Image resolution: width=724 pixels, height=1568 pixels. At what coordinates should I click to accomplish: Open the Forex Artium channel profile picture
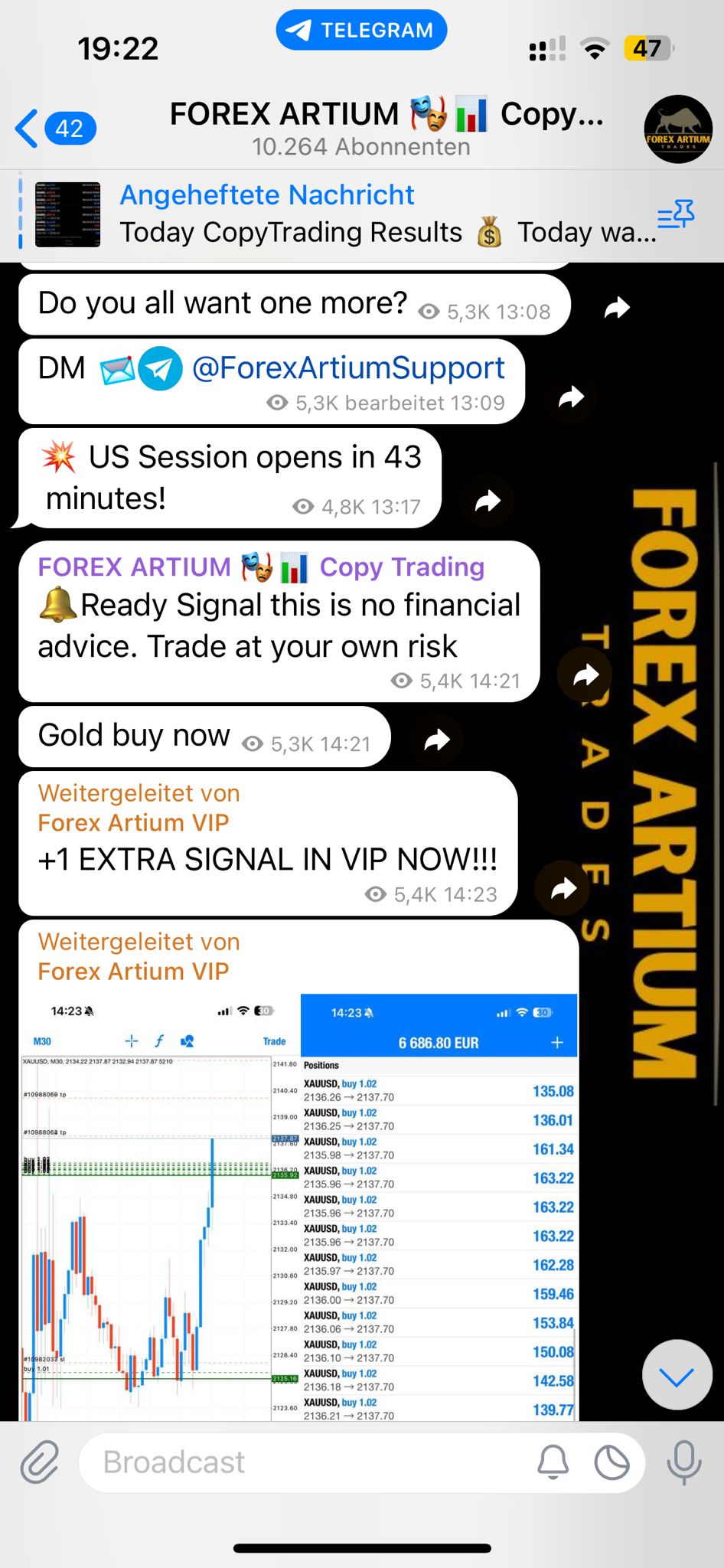click(x=677, y=129)
